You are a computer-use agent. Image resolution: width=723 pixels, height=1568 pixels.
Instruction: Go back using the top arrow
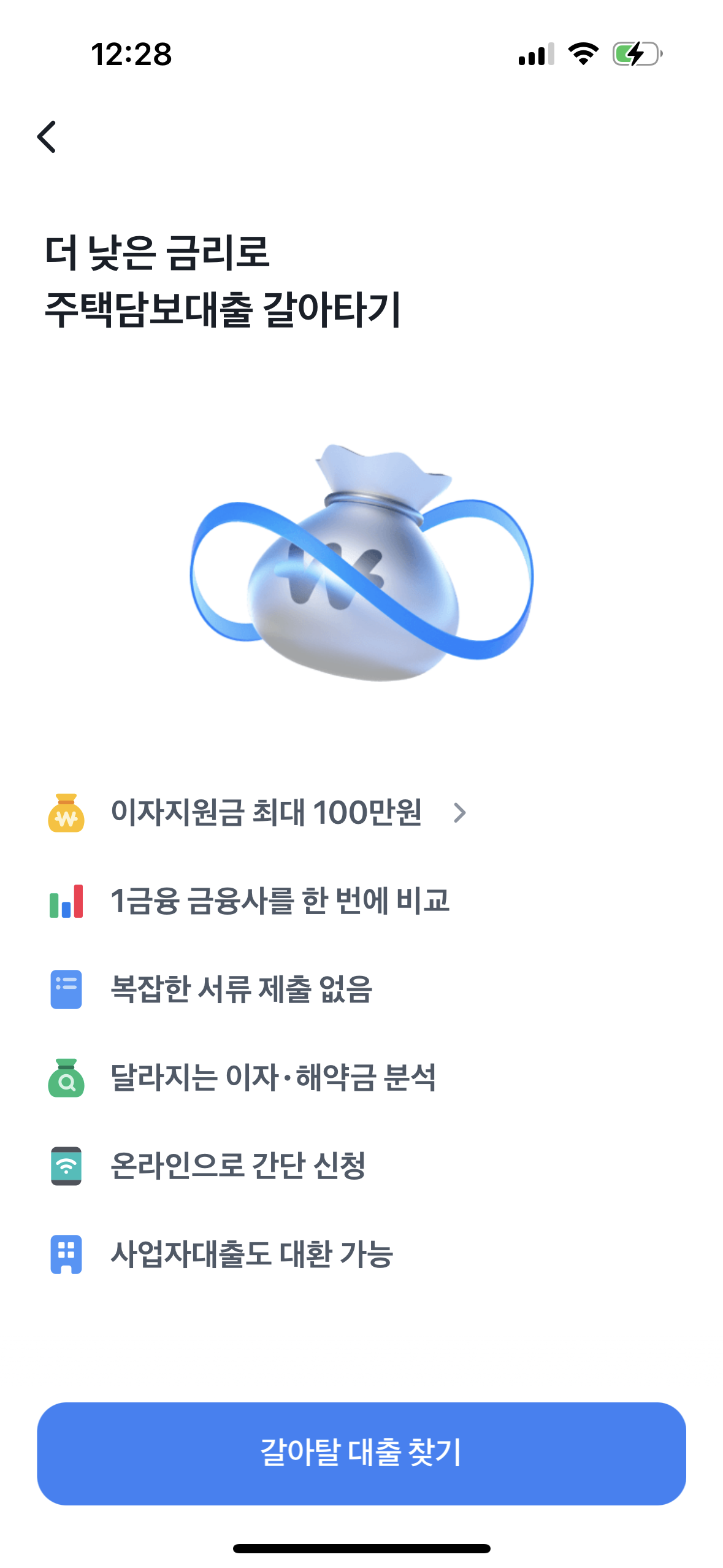pos(47,136)
